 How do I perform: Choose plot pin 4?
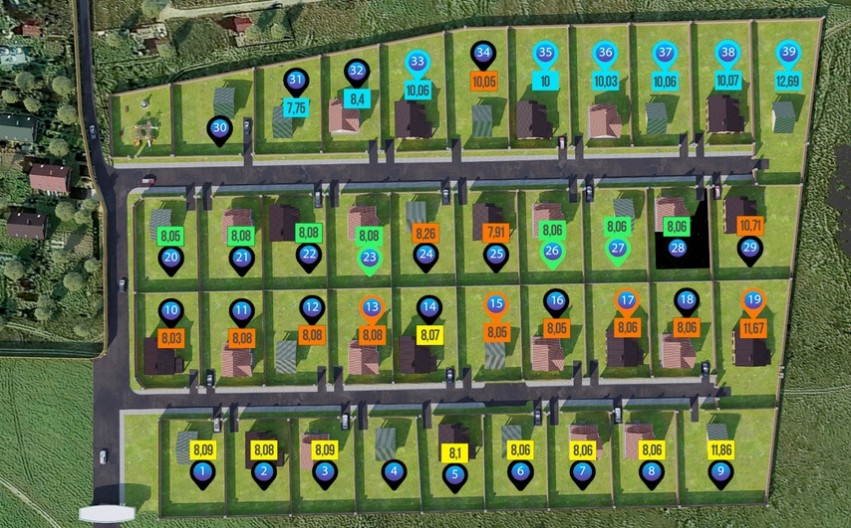click(x=394, y=471)
